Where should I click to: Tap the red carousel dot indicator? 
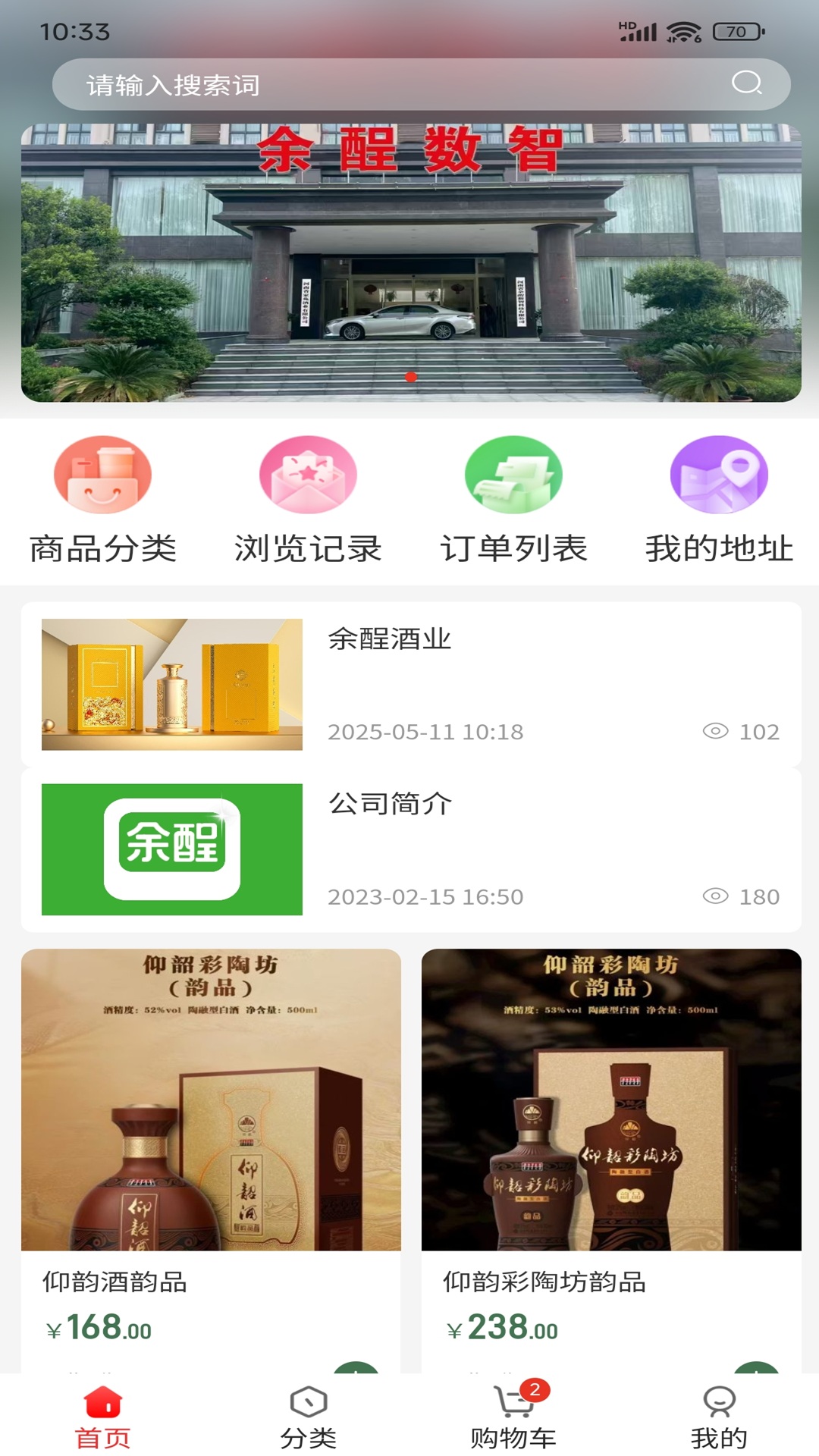point(409,375)
